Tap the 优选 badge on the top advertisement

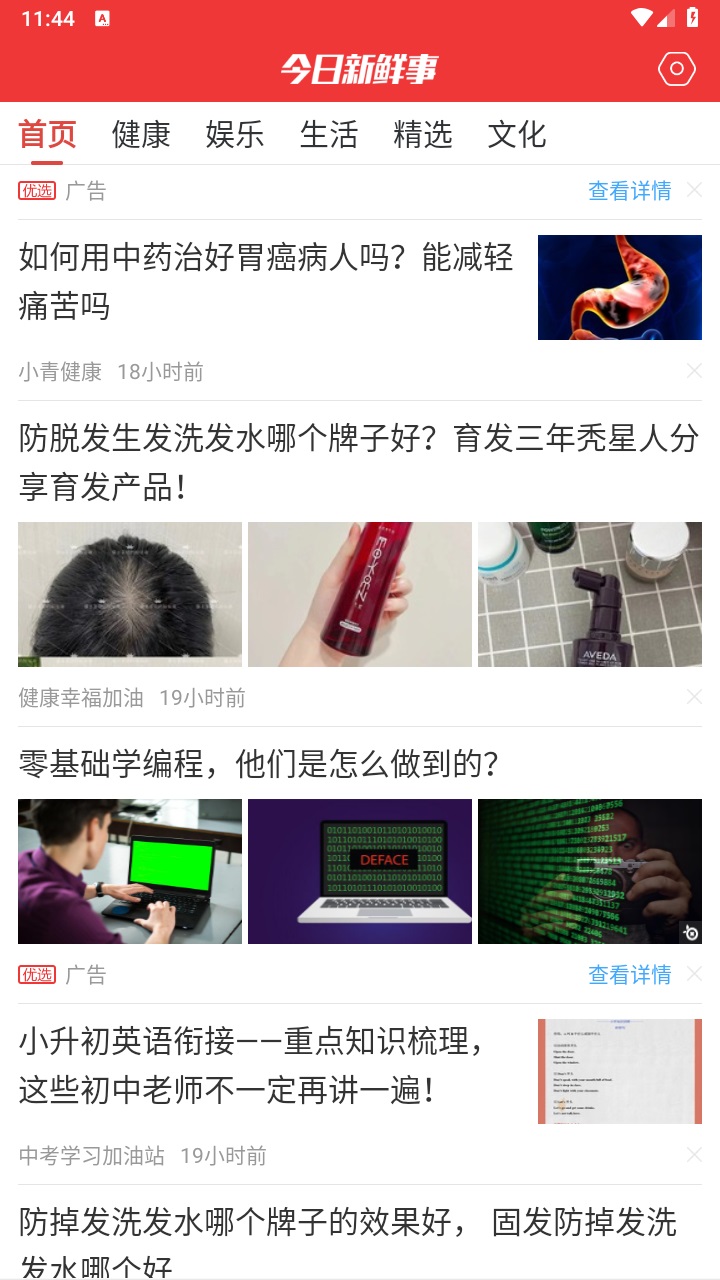[36, 190]
